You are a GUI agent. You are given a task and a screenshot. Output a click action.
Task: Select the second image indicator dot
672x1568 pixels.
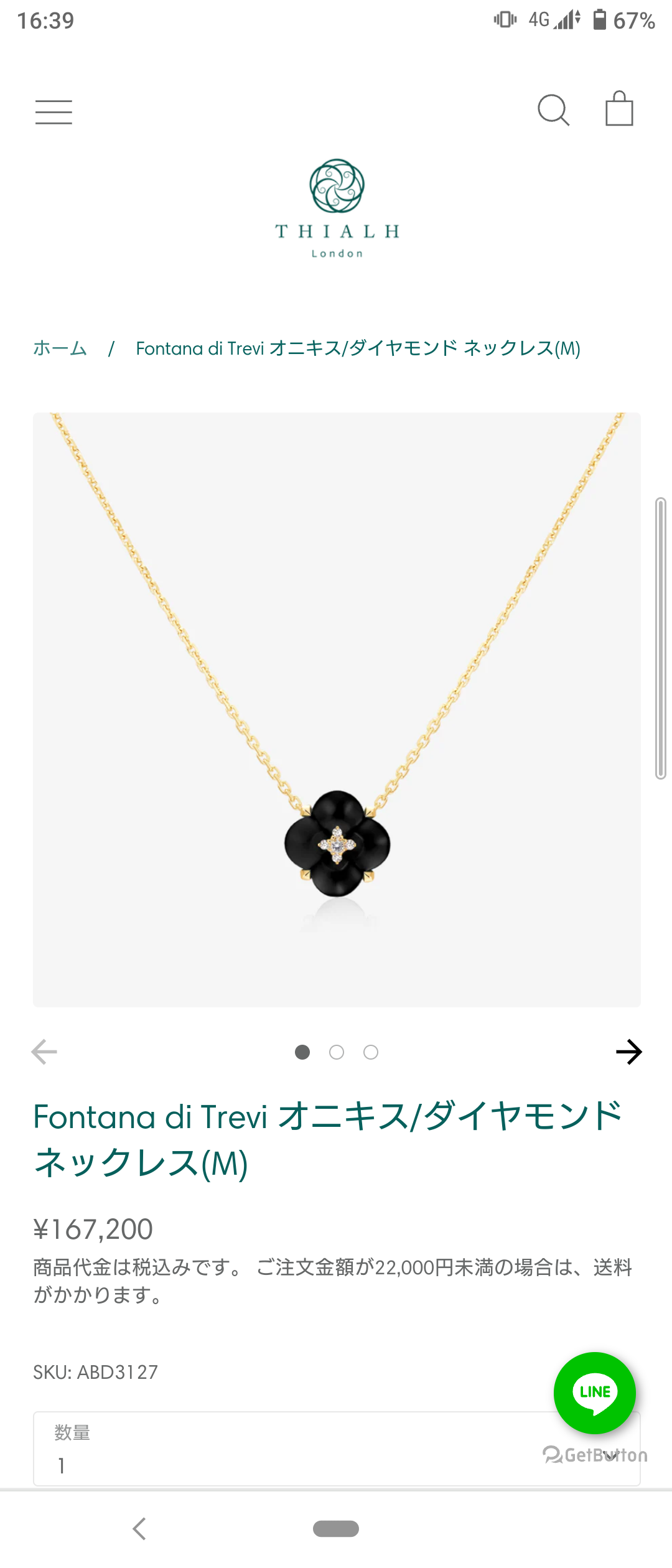point(337,1052)
